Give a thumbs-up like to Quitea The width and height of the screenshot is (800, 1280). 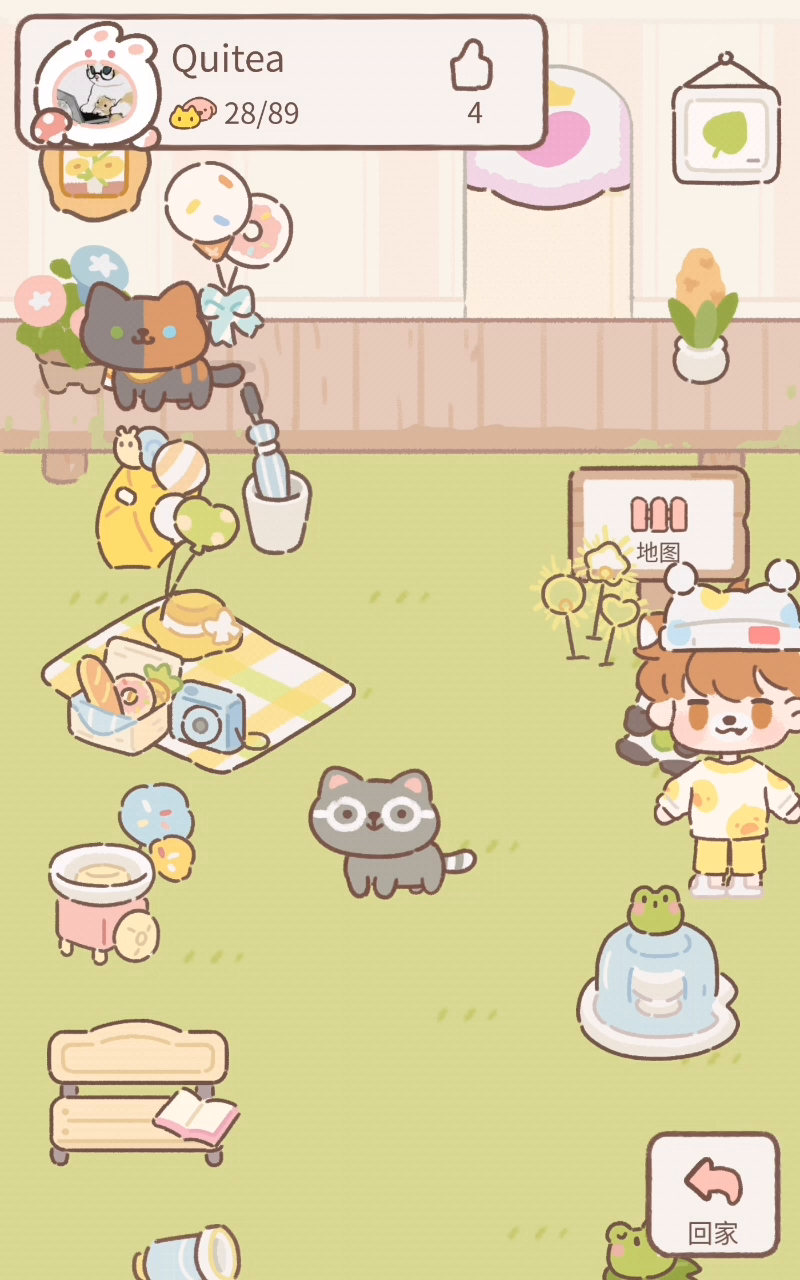pos(473,68)
